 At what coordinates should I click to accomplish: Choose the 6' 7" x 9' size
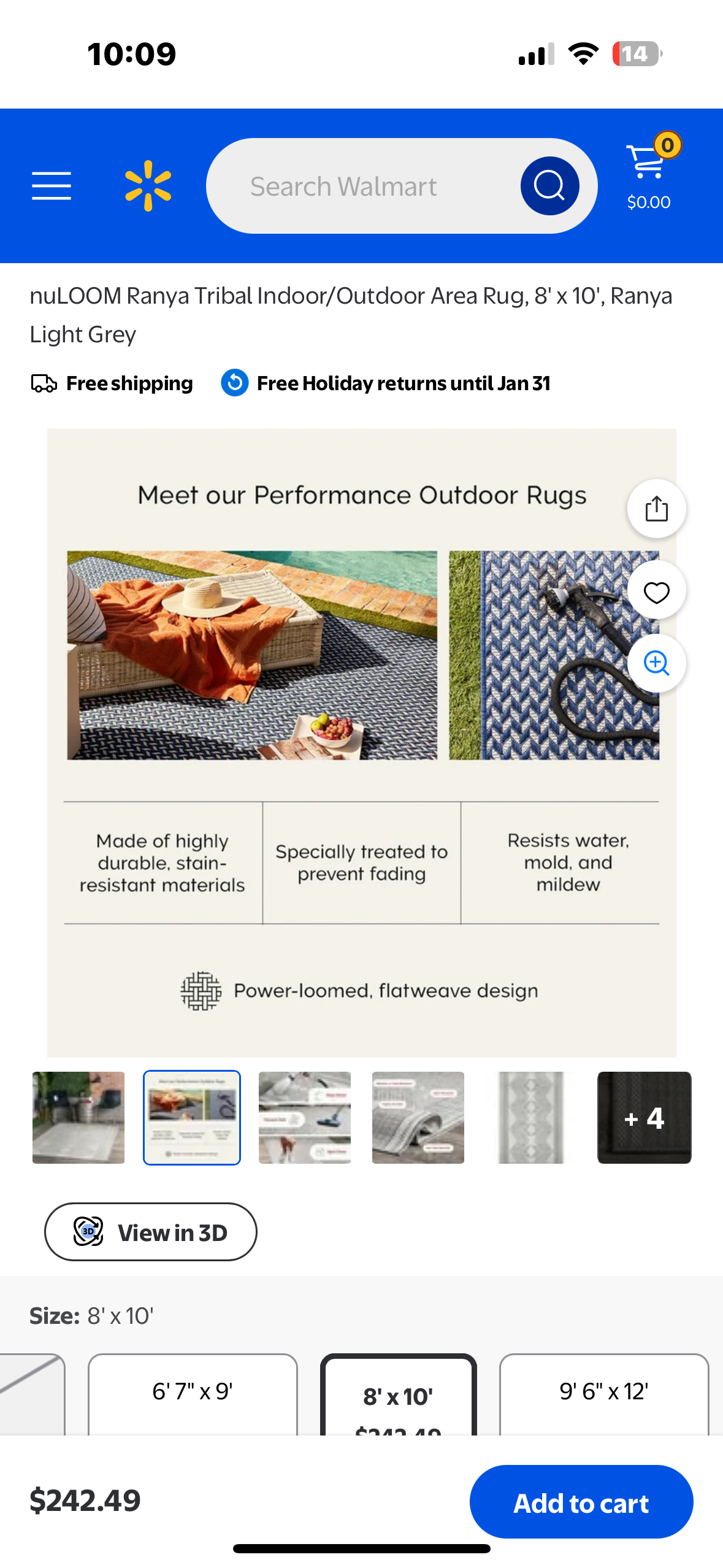[193, 1392]
